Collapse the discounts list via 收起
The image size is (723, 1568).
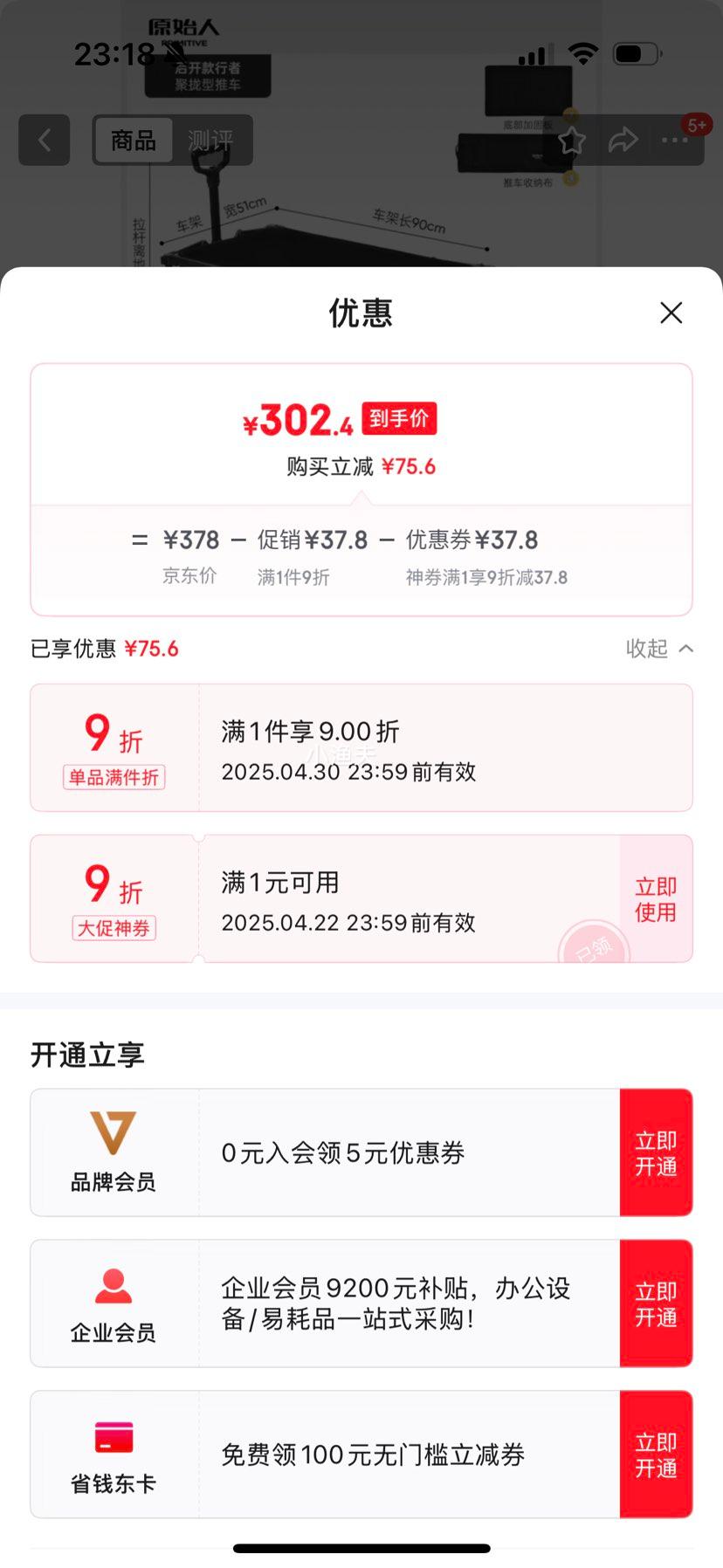659,649
